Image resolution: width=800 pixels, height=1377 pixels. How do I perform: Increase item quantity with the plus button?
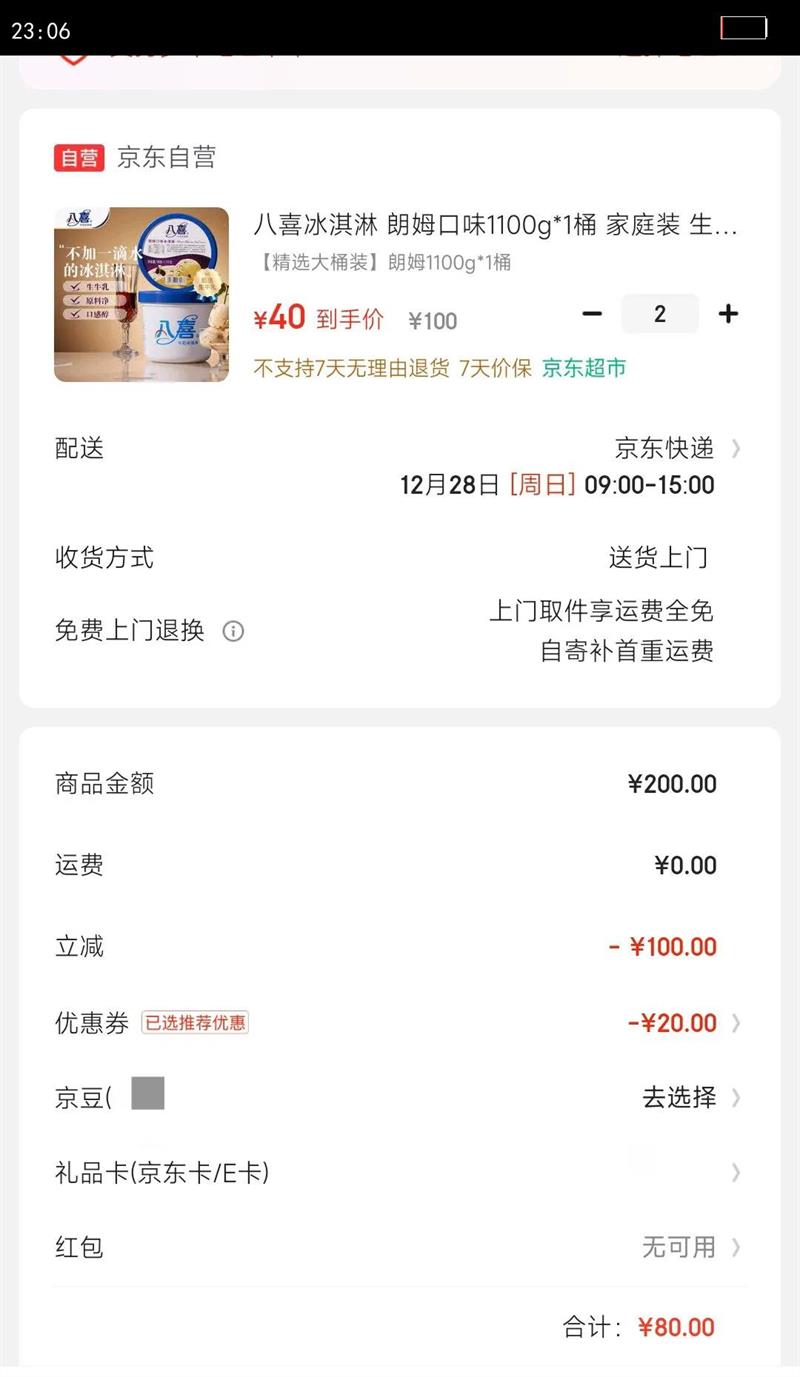(729, 314)
